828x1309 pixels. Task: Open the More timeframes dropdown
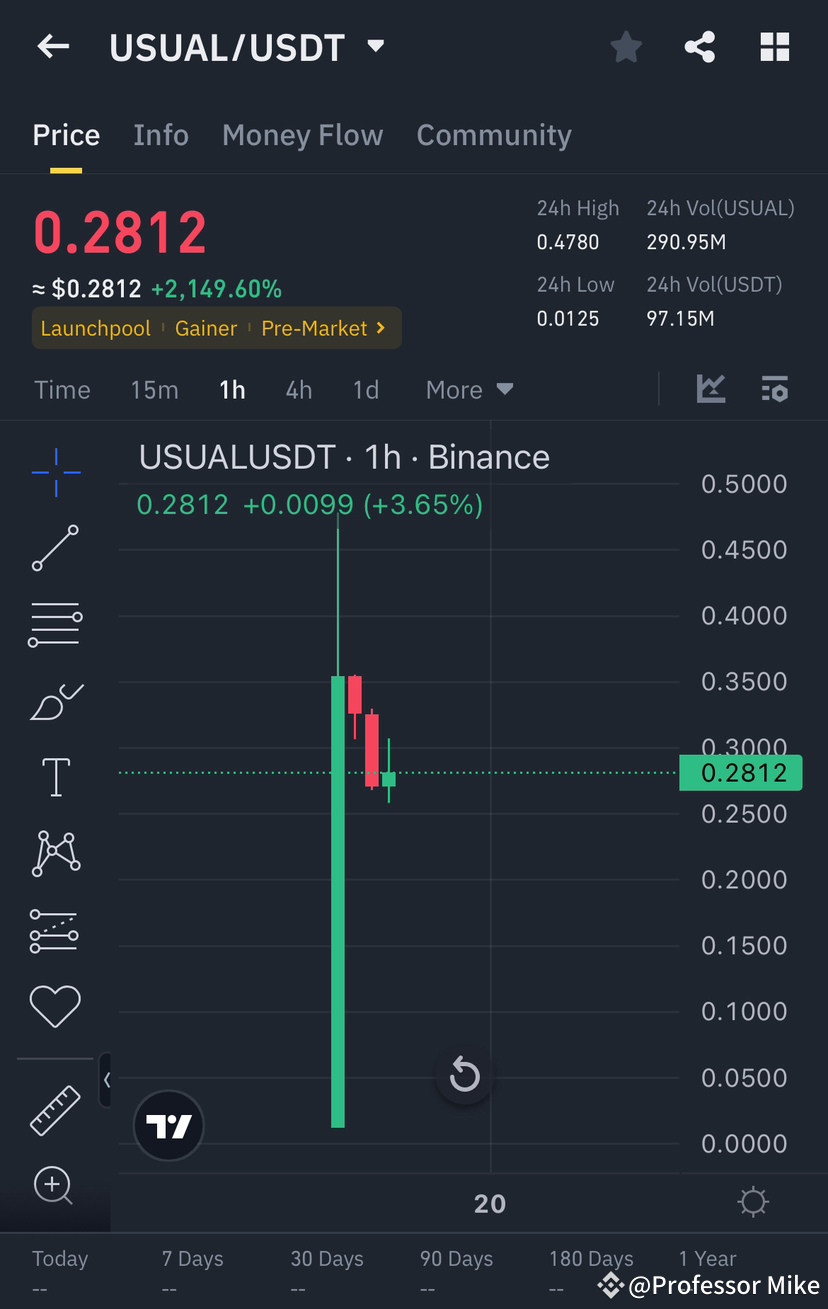(x=468, y=390)
